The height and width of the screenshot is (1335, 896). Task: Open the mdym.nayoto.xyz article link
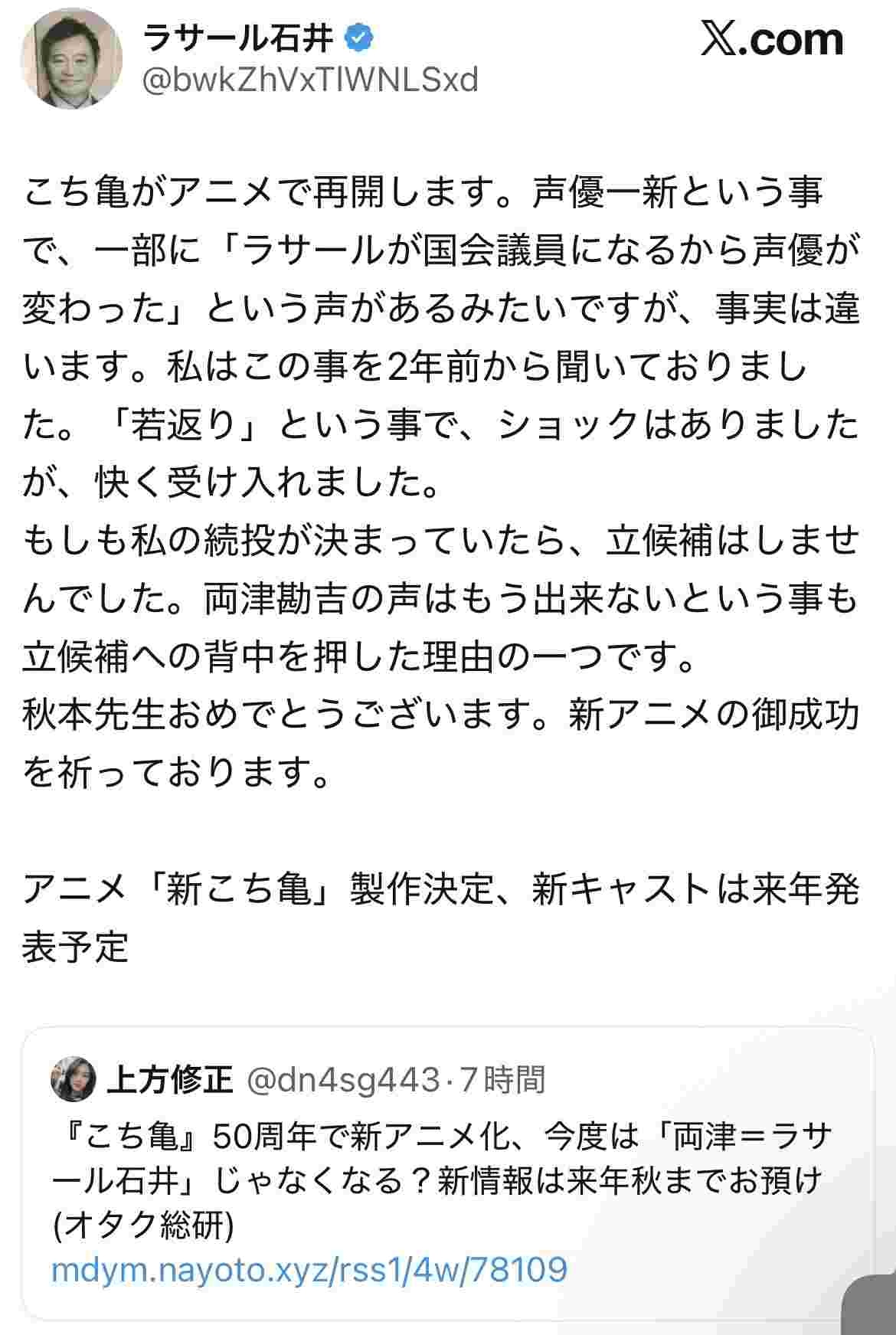pos(309,1270)
